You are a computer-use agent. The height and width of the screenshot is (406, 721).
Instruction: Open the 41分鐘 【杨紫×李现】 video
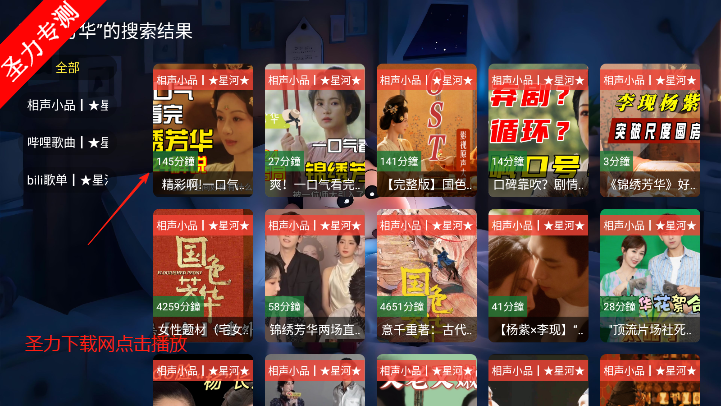click(539, 276)
